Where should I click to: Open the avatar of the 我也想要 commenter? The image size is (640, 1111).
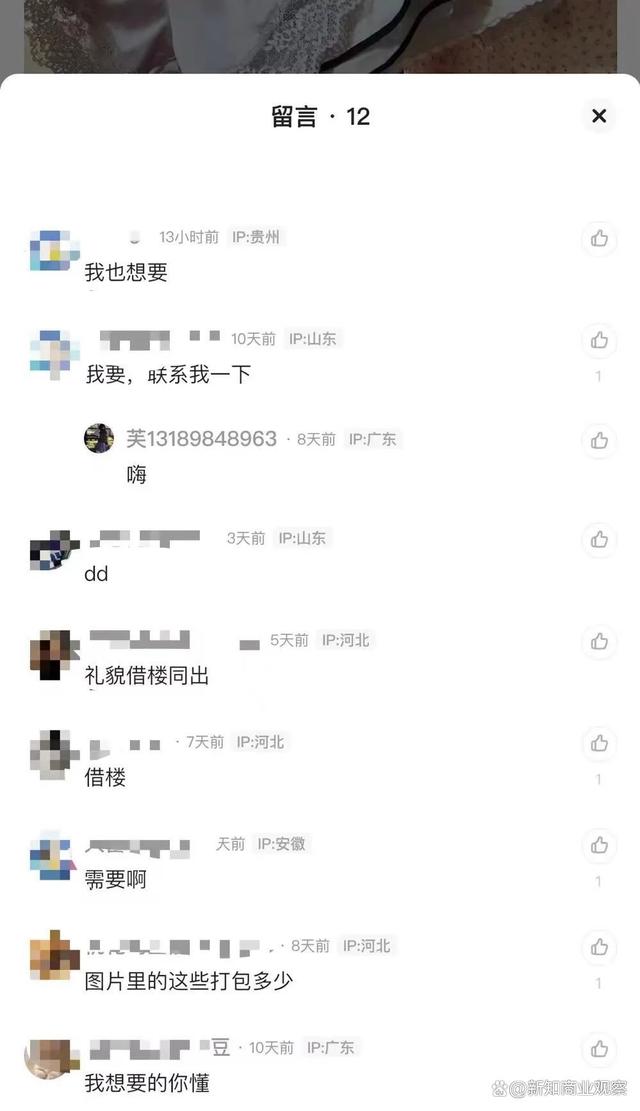[54, 250]
